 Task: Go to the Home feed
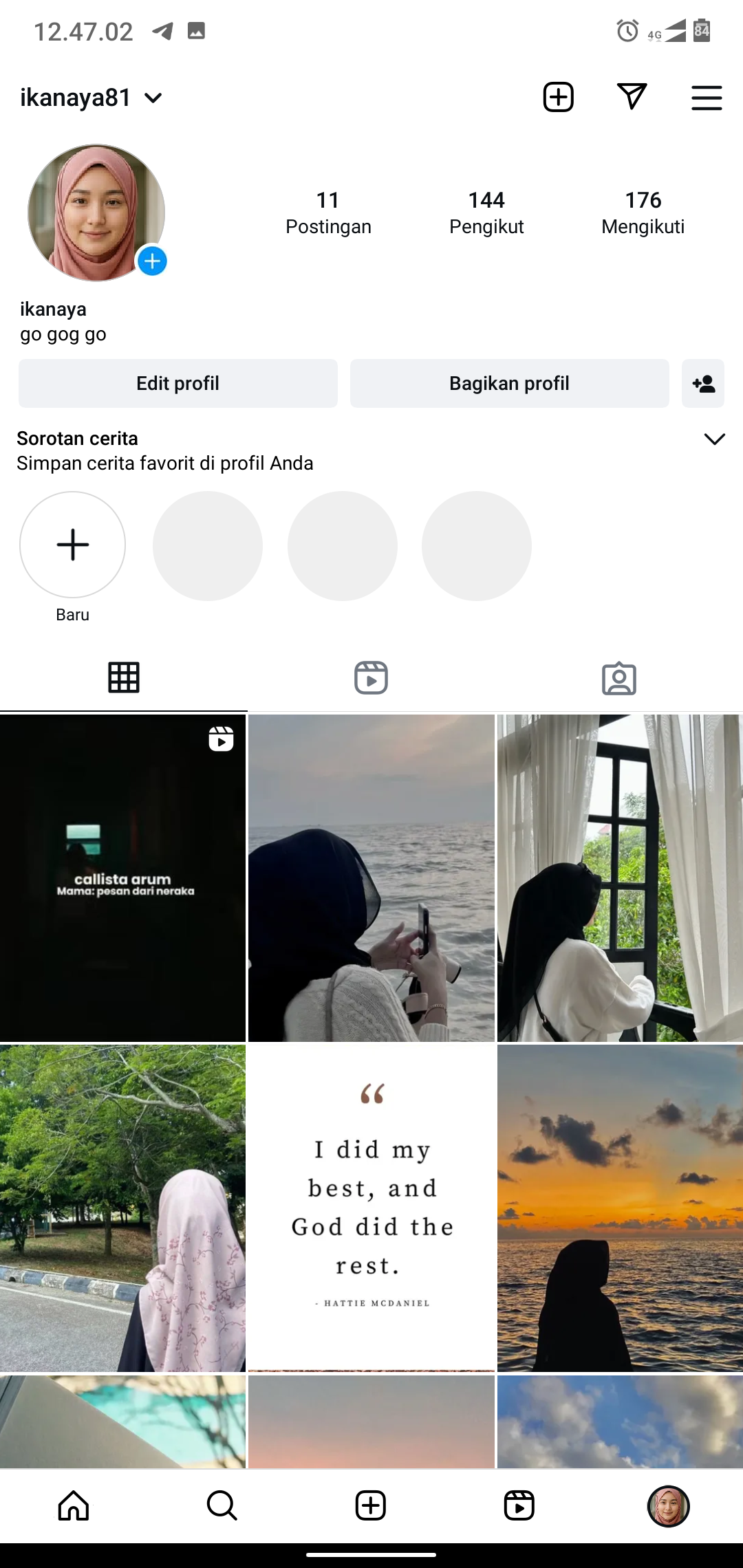(x=74, y=1505)
